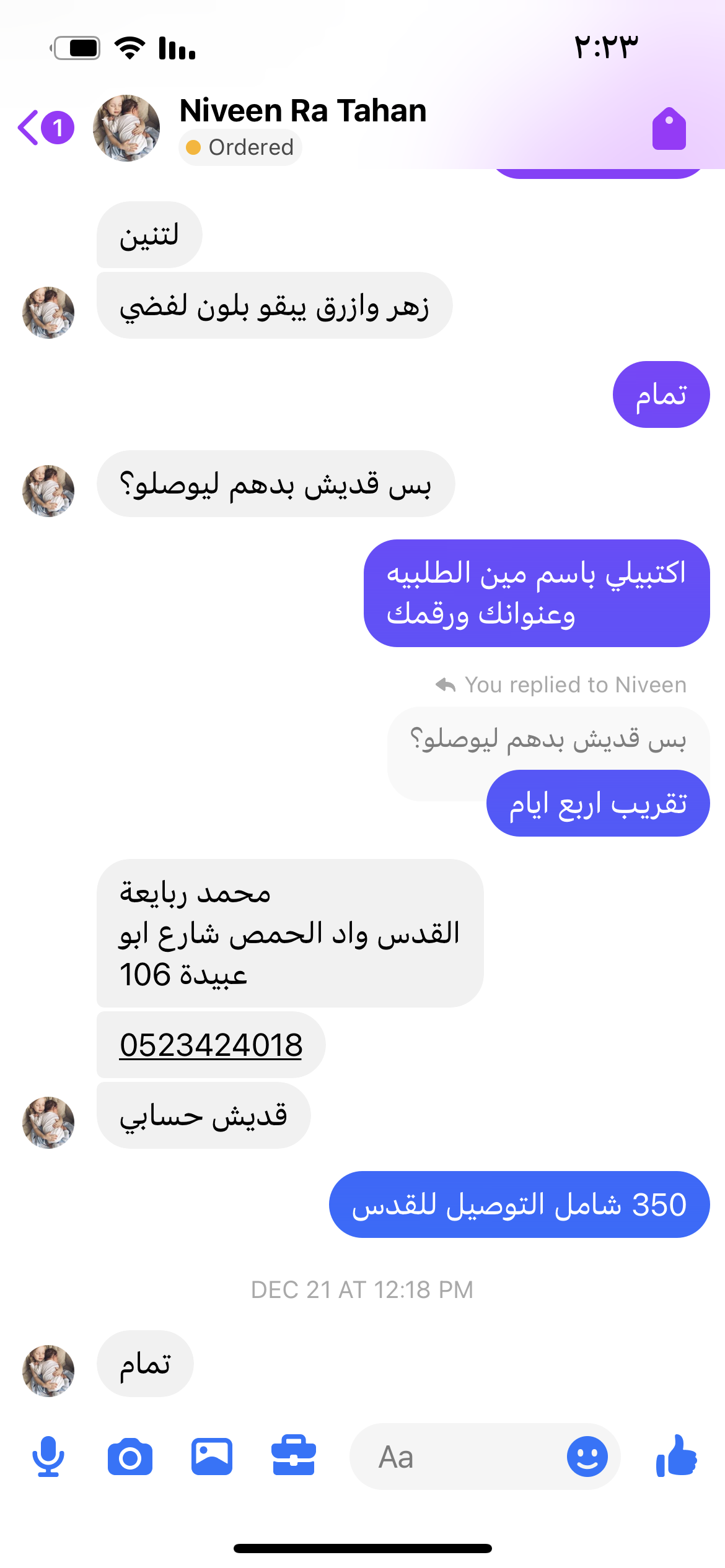Viewport: 725px width, 1568px height.
Task: Open the emoji picker smiley
Action: (x=587, y=1457)
